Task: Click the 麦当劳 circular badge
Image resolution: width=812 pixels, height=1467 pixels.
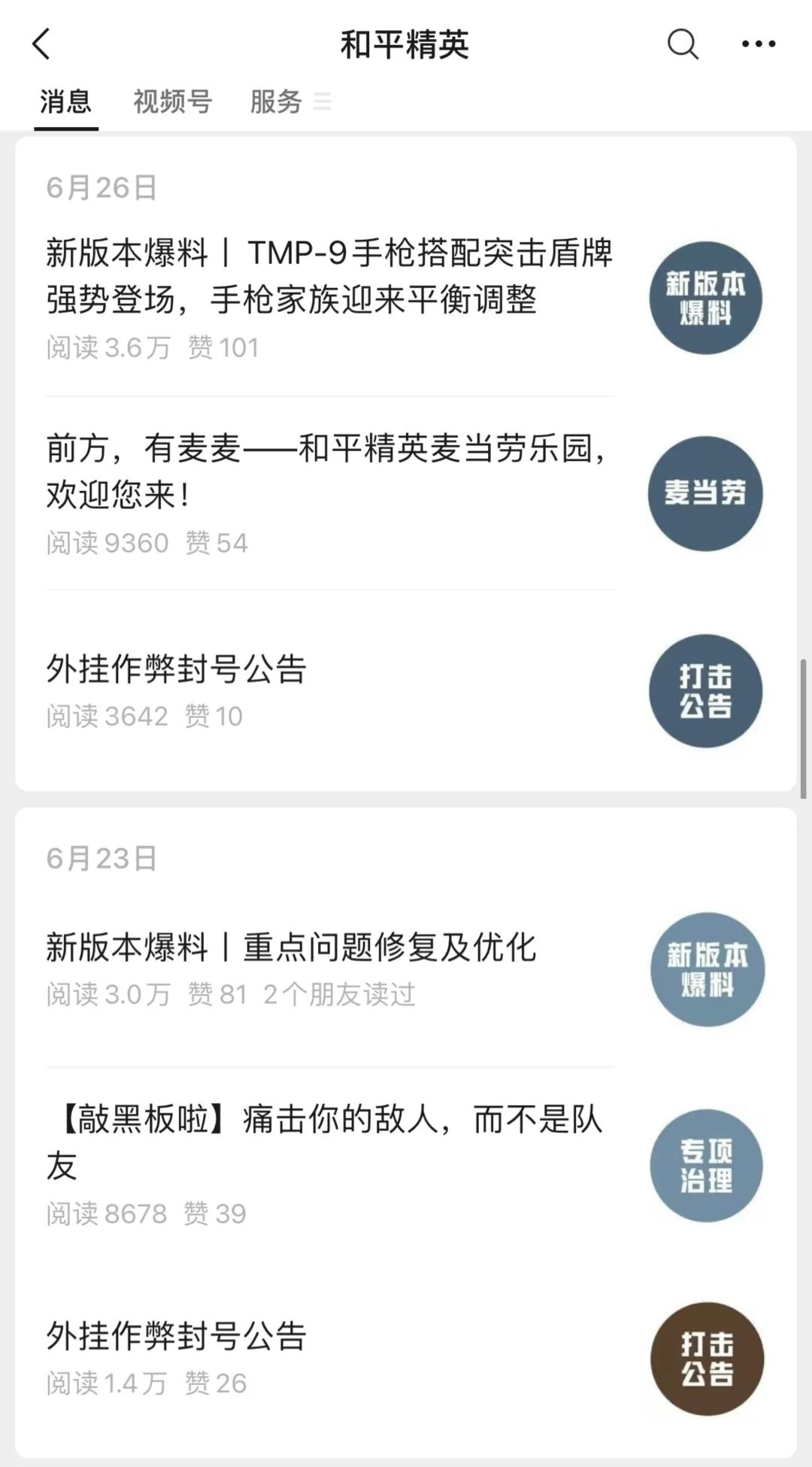Action: tap(705, 494)
